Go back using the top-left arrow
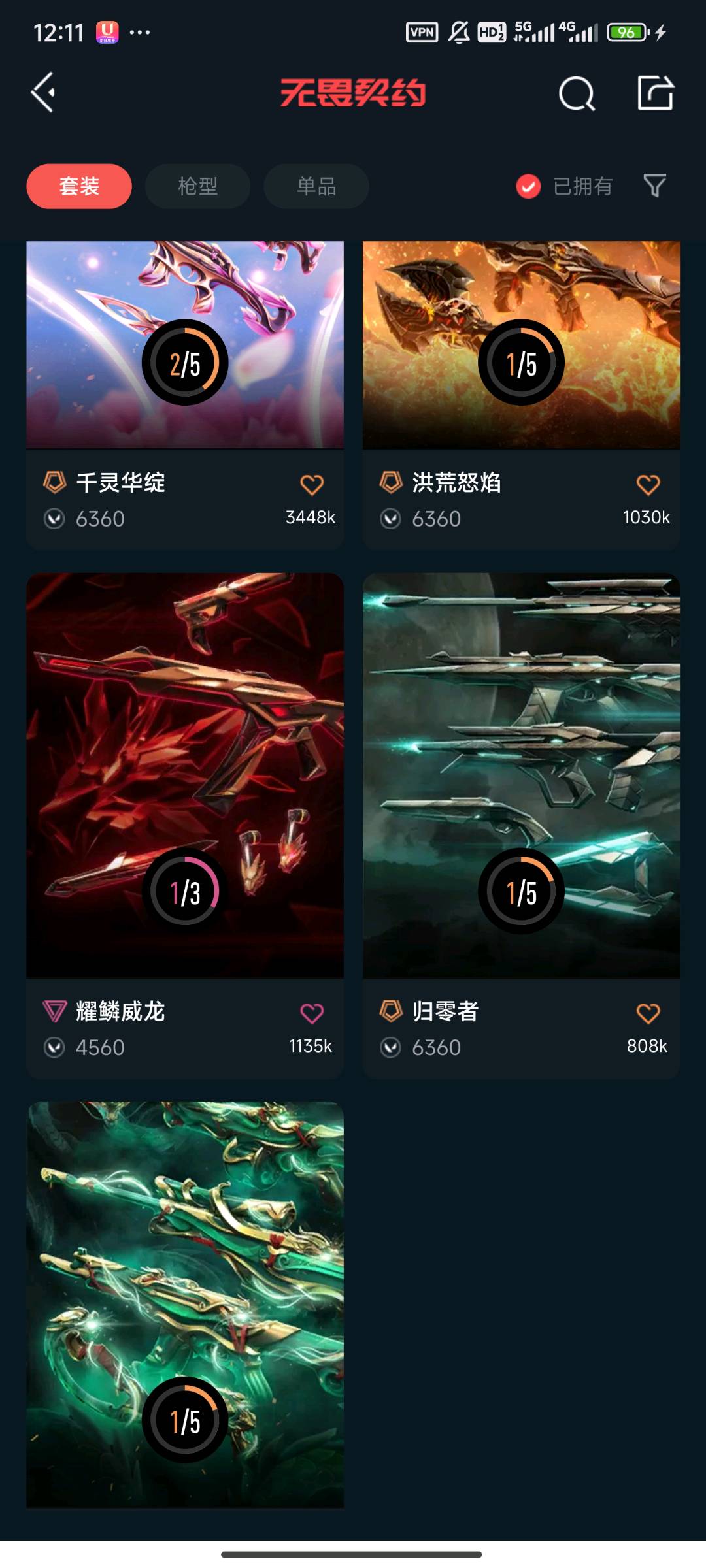Image resolution: width=706 pixels, height=1568 pixels. pos(43,92)
